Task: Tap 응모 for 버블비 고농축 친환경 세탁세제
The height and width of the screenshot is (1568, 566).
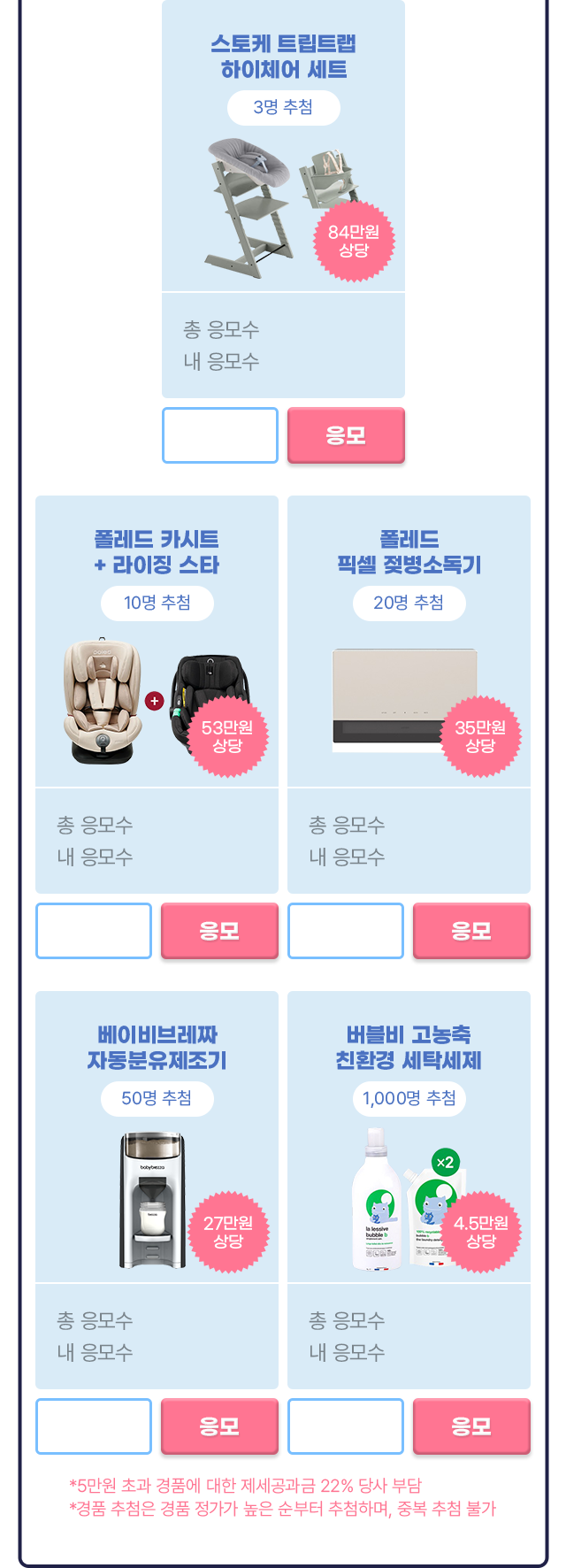Action: (471, 1426)
